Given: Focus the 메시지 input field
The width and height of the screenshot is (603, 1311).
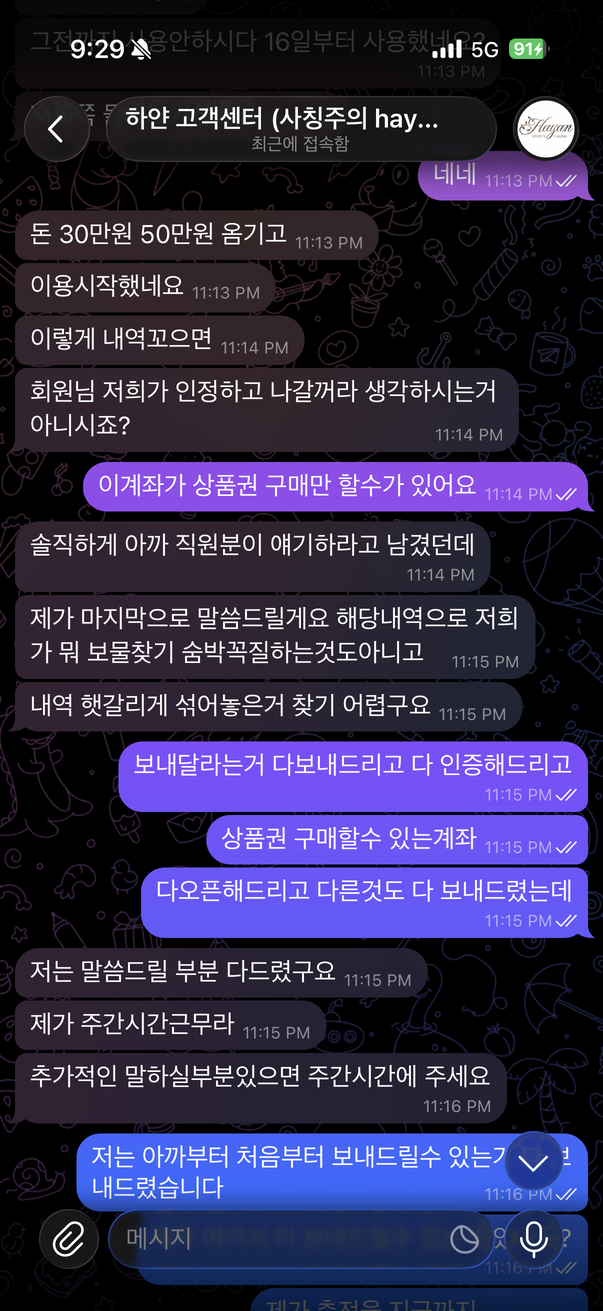Looking at the screenshot, I should pyautogui.click(x=280, y=1239).
